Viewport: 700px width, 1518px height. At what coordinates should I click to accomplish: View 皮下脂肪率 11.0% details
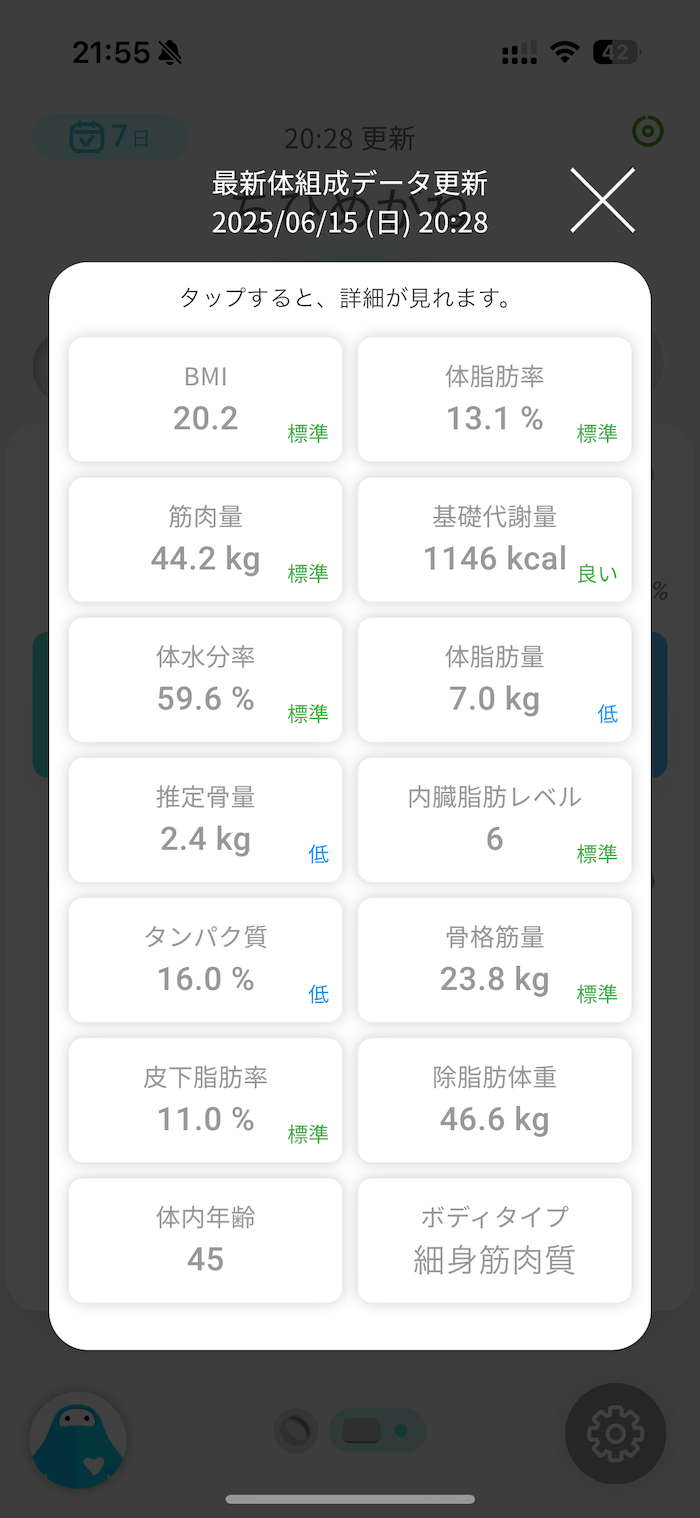pos(205,1100)
